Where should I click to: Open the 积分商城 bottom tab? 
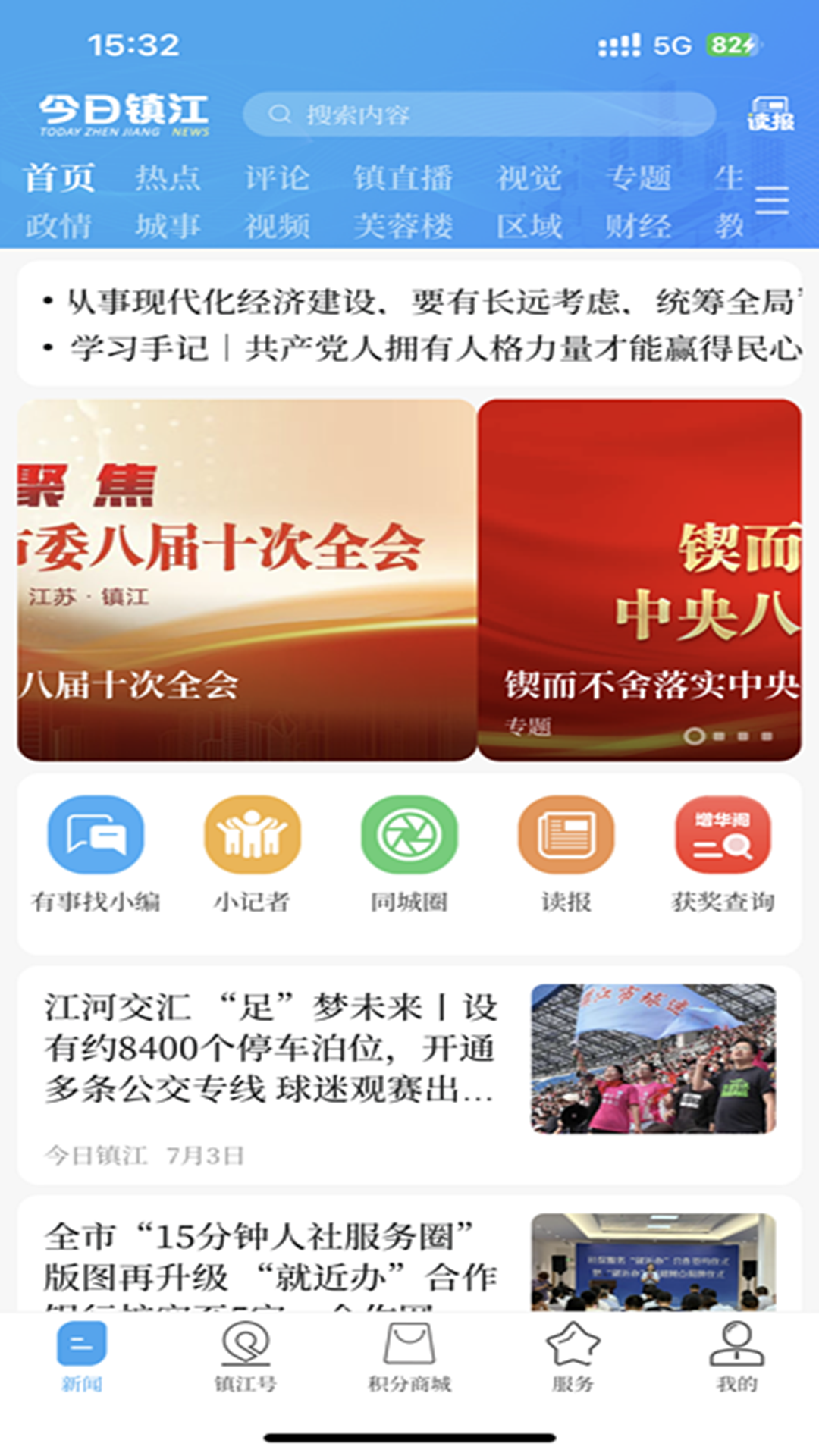tap(409, 1357)
